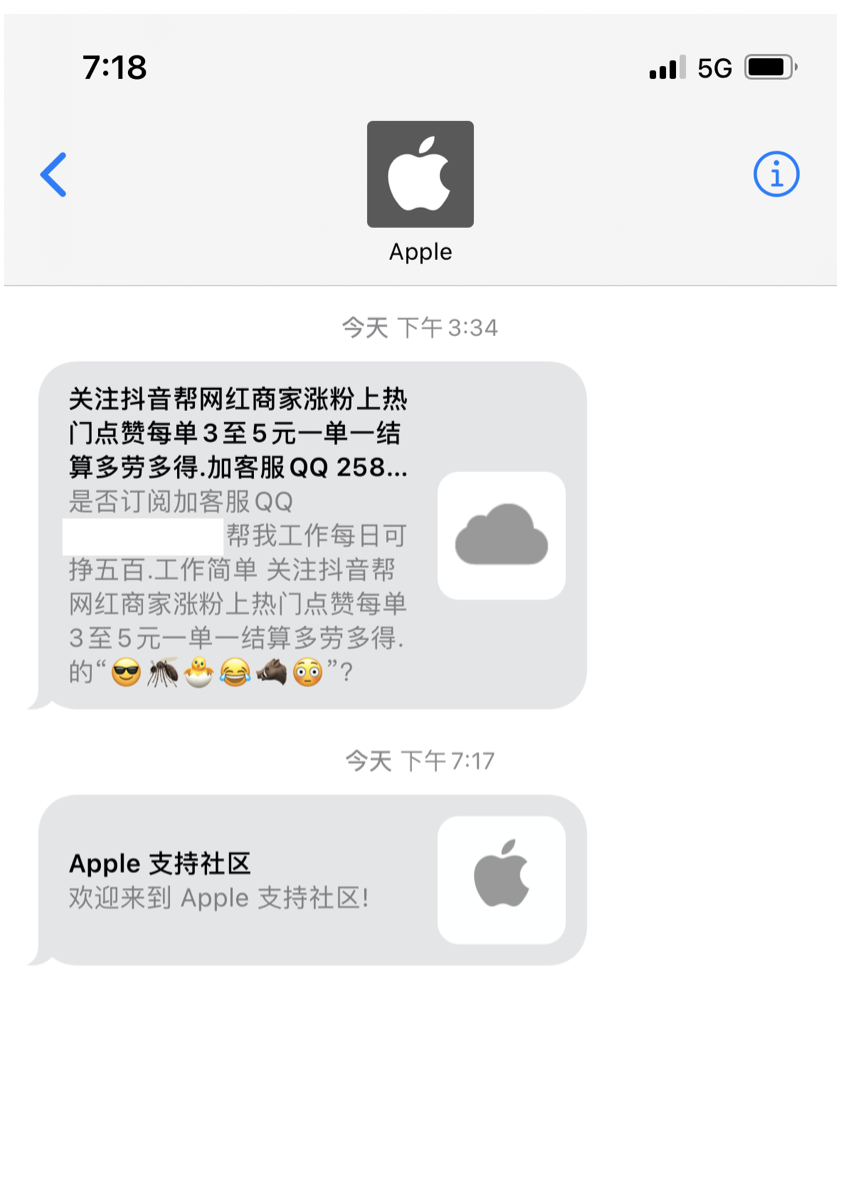Open the Apple contact header

coord(420,190)
